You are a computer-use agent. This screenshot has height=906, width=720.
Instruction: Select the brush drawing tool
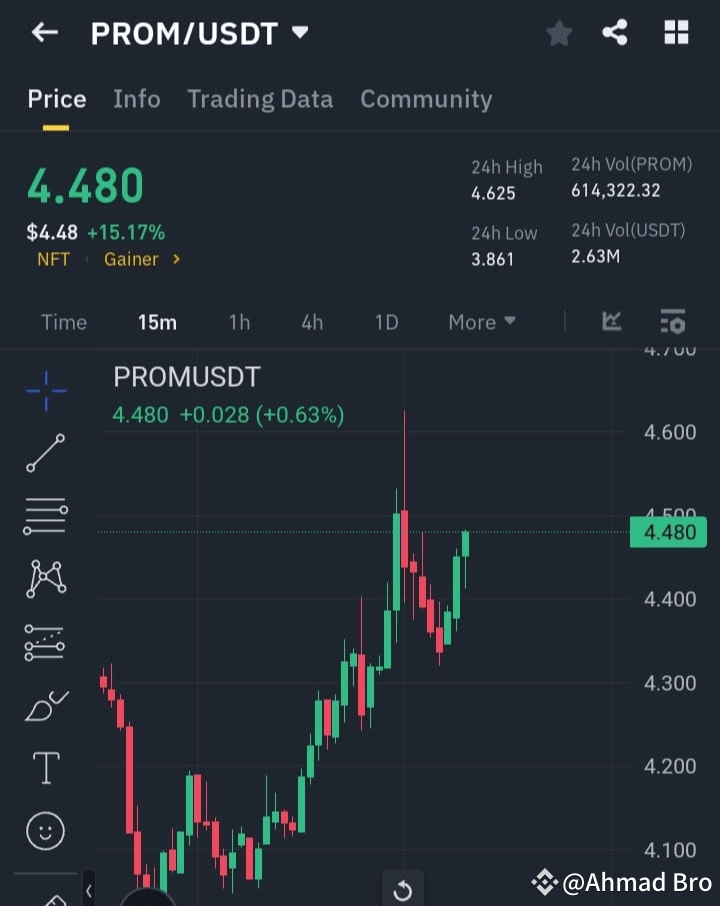pos(45,704)
